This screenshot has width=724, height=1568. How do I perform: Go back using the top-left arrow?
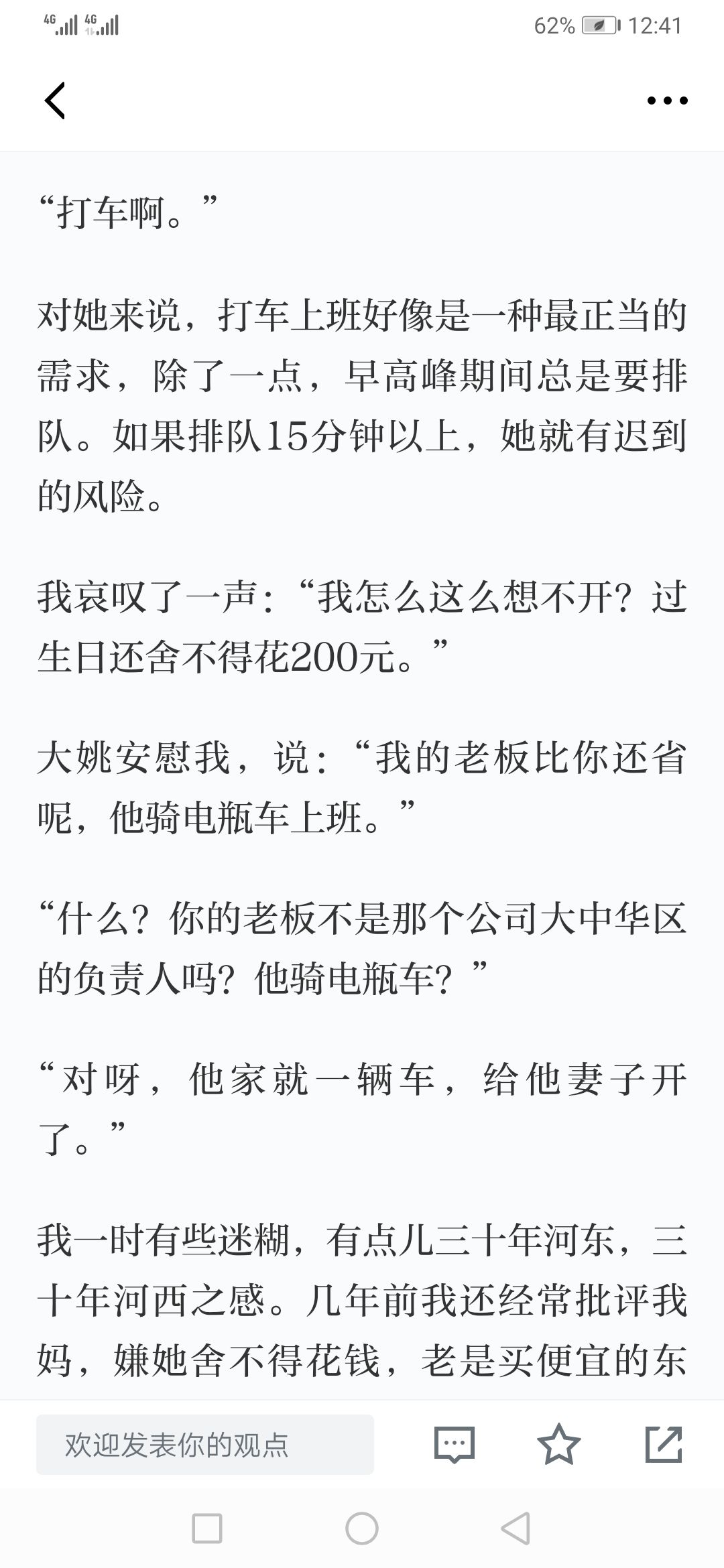(55, 101)
